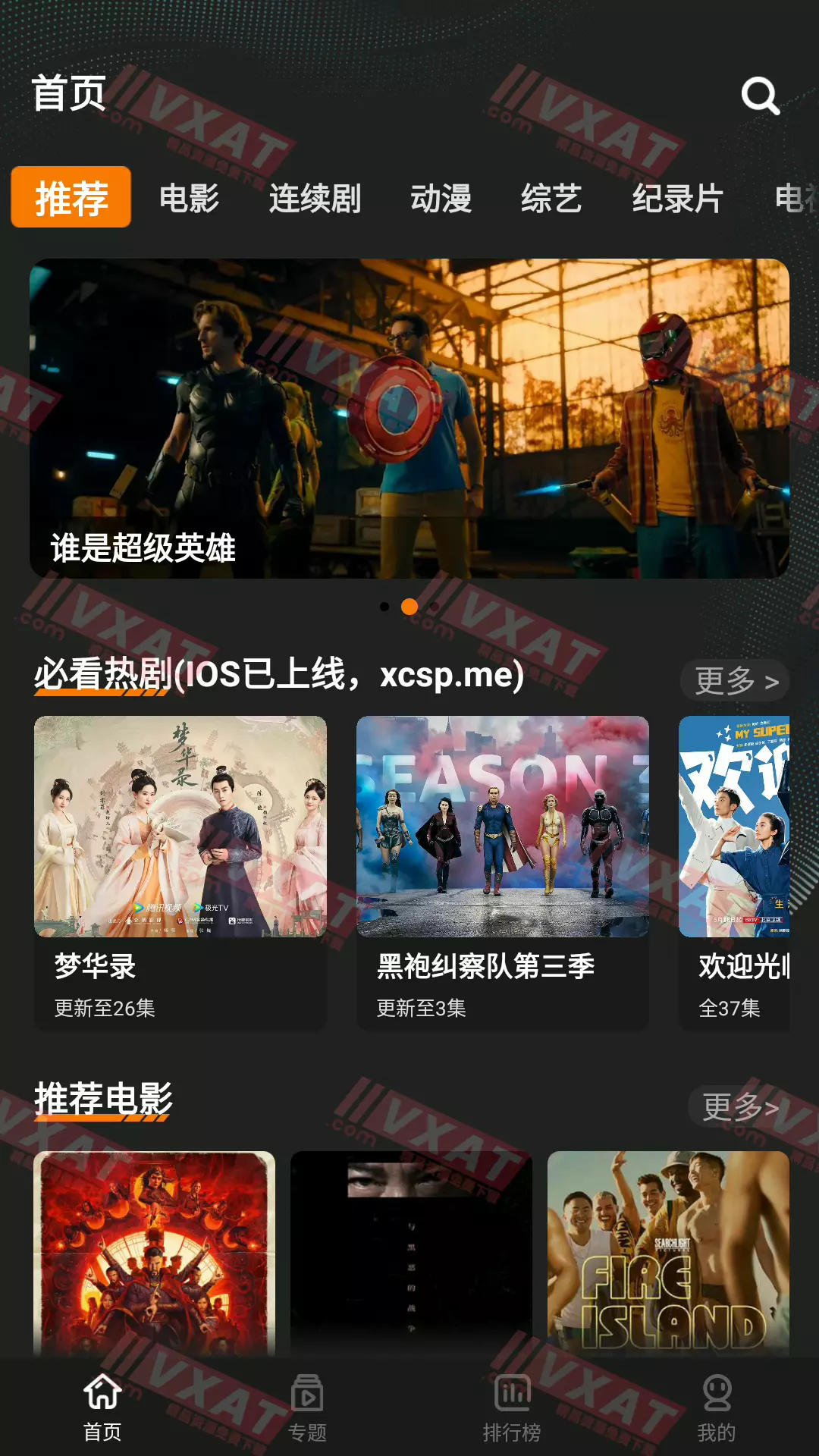The image size is (819, 1456).
Task: Select the first carousel indicator dot
Action: [383, 607]
